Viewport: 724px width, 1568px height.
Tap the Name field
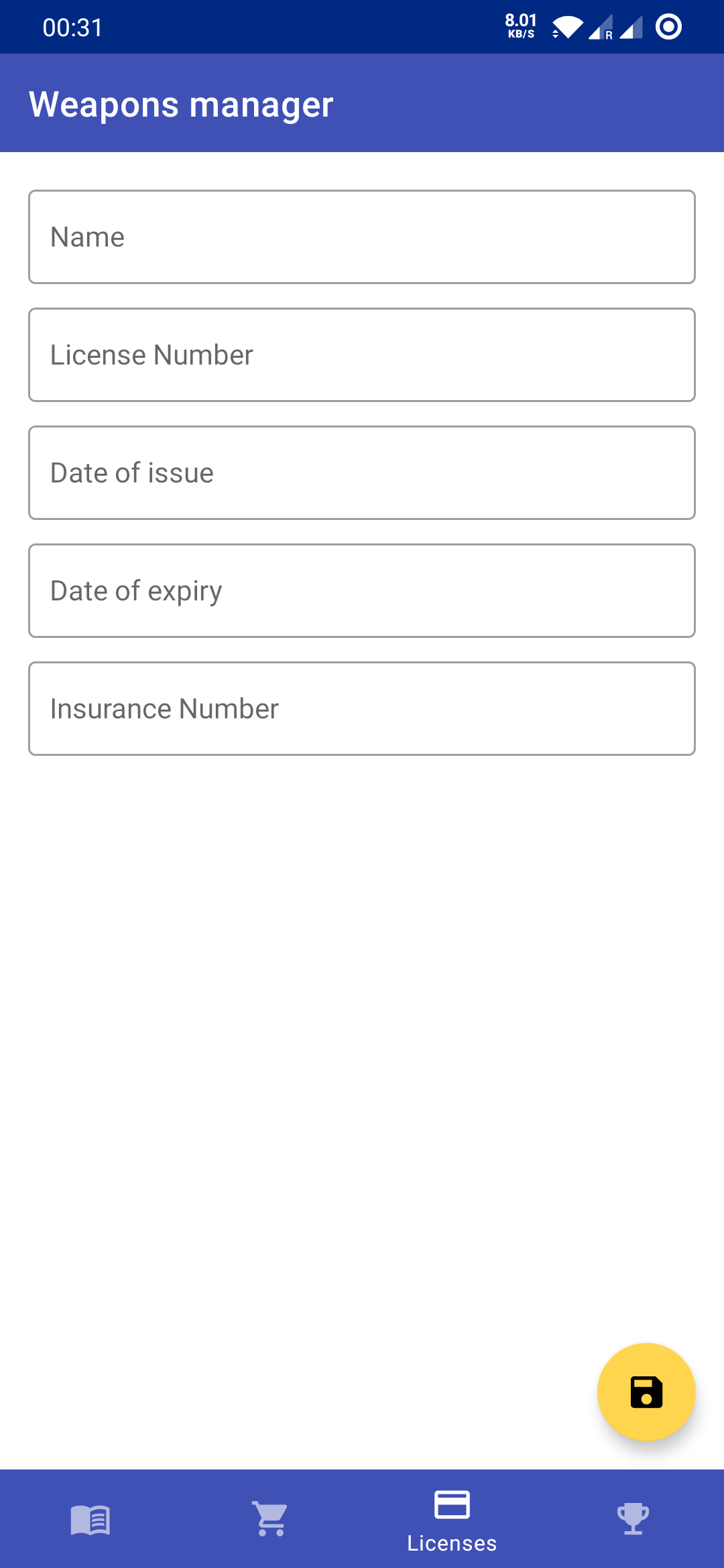(x=362, y=237)
